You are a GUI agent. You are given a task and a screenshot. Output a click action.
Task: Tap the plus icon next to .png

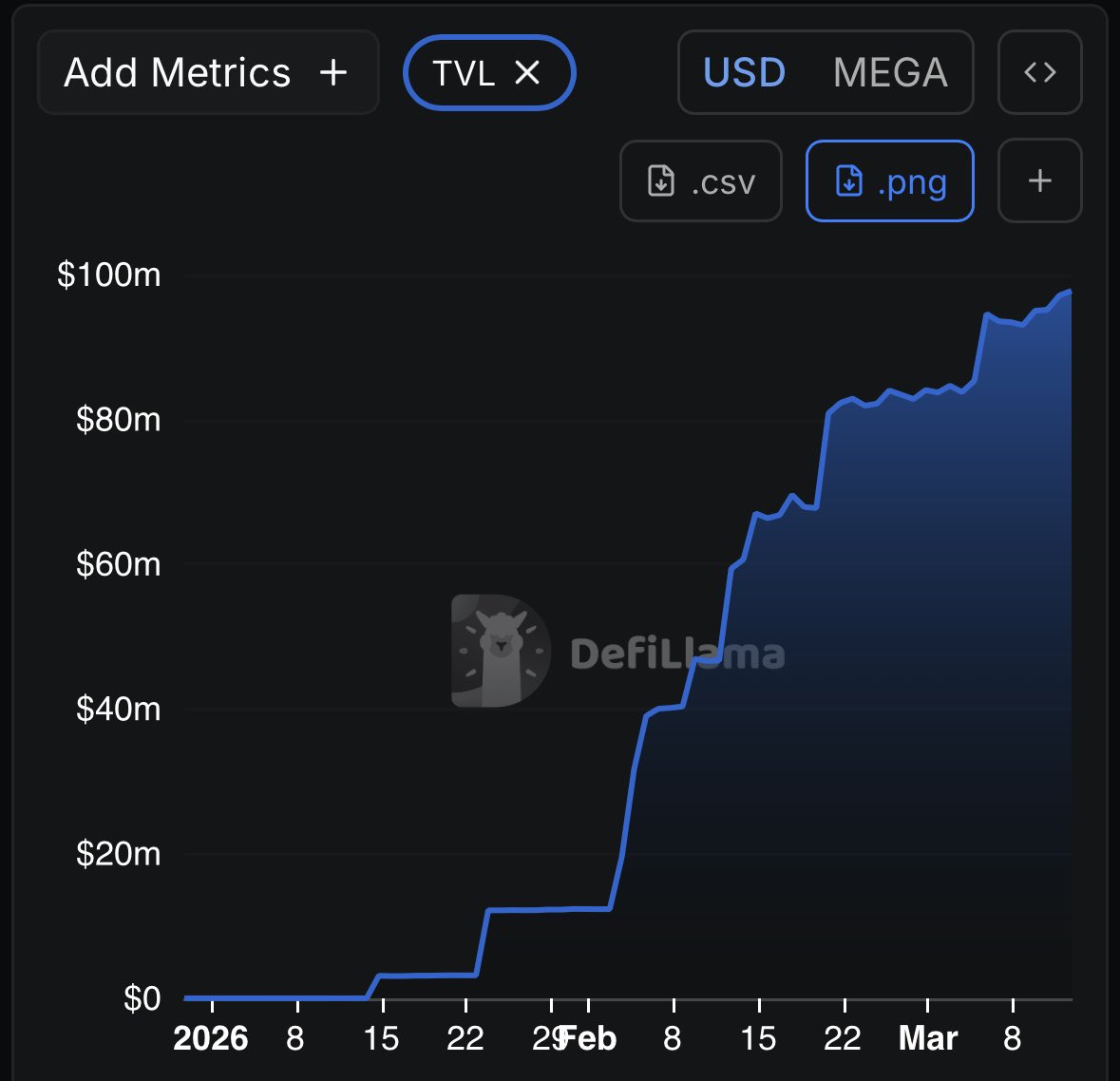click(1039, 181)
